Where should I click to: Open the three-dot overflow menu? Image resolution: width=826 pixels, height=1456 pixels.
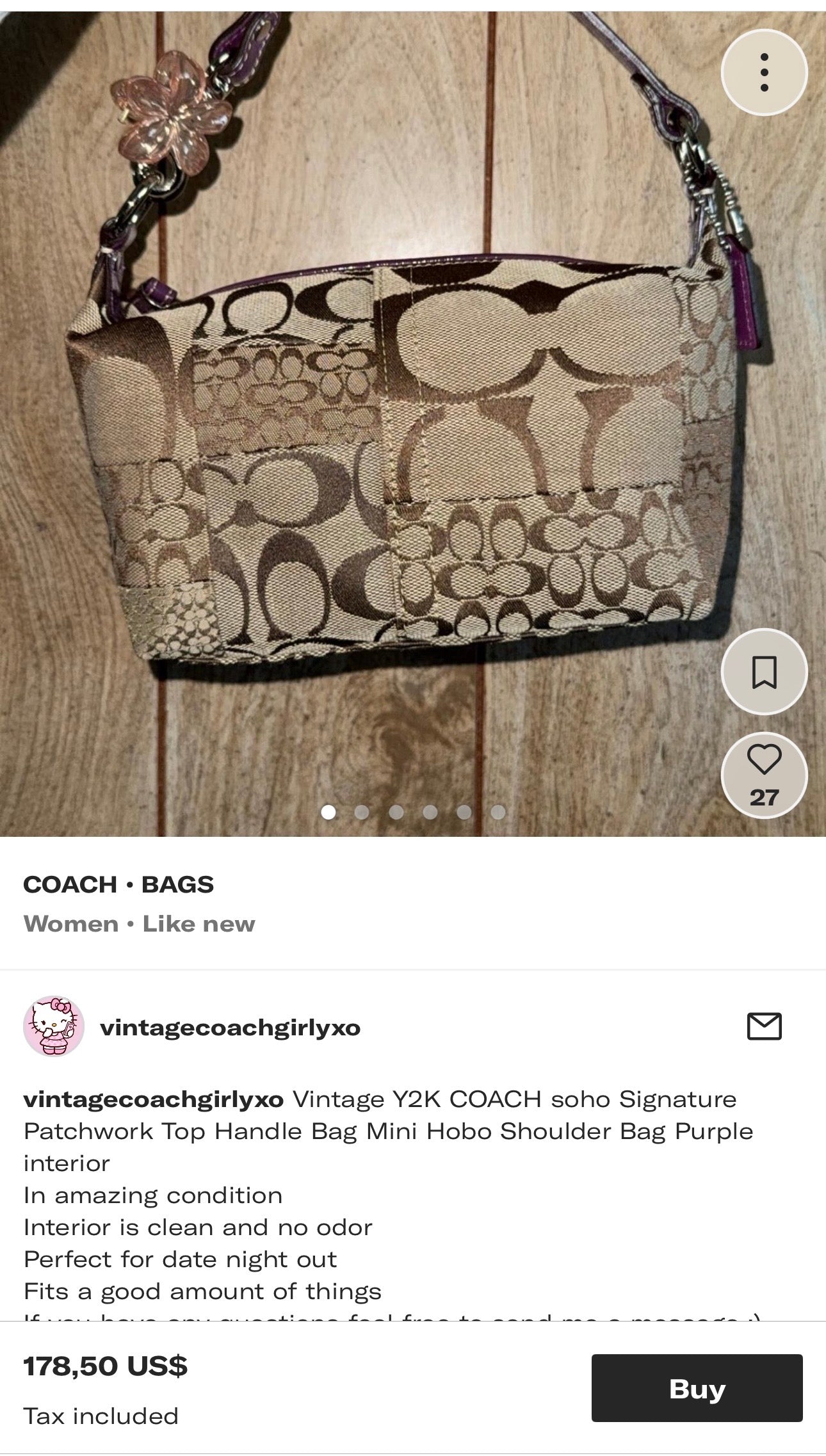764,72
